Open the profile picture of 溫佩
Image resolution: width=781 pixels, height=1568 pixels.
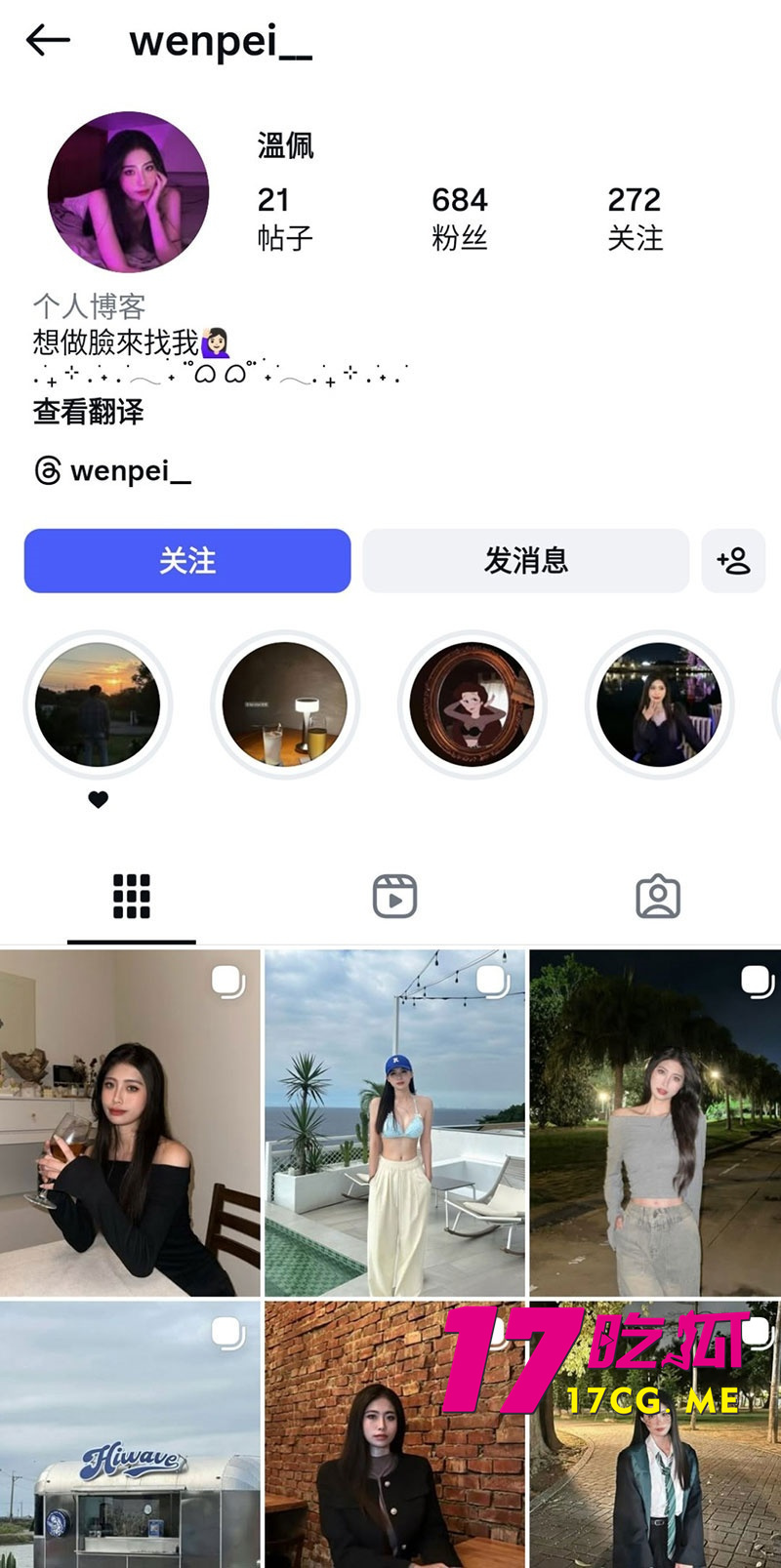[x=128, y=191]
